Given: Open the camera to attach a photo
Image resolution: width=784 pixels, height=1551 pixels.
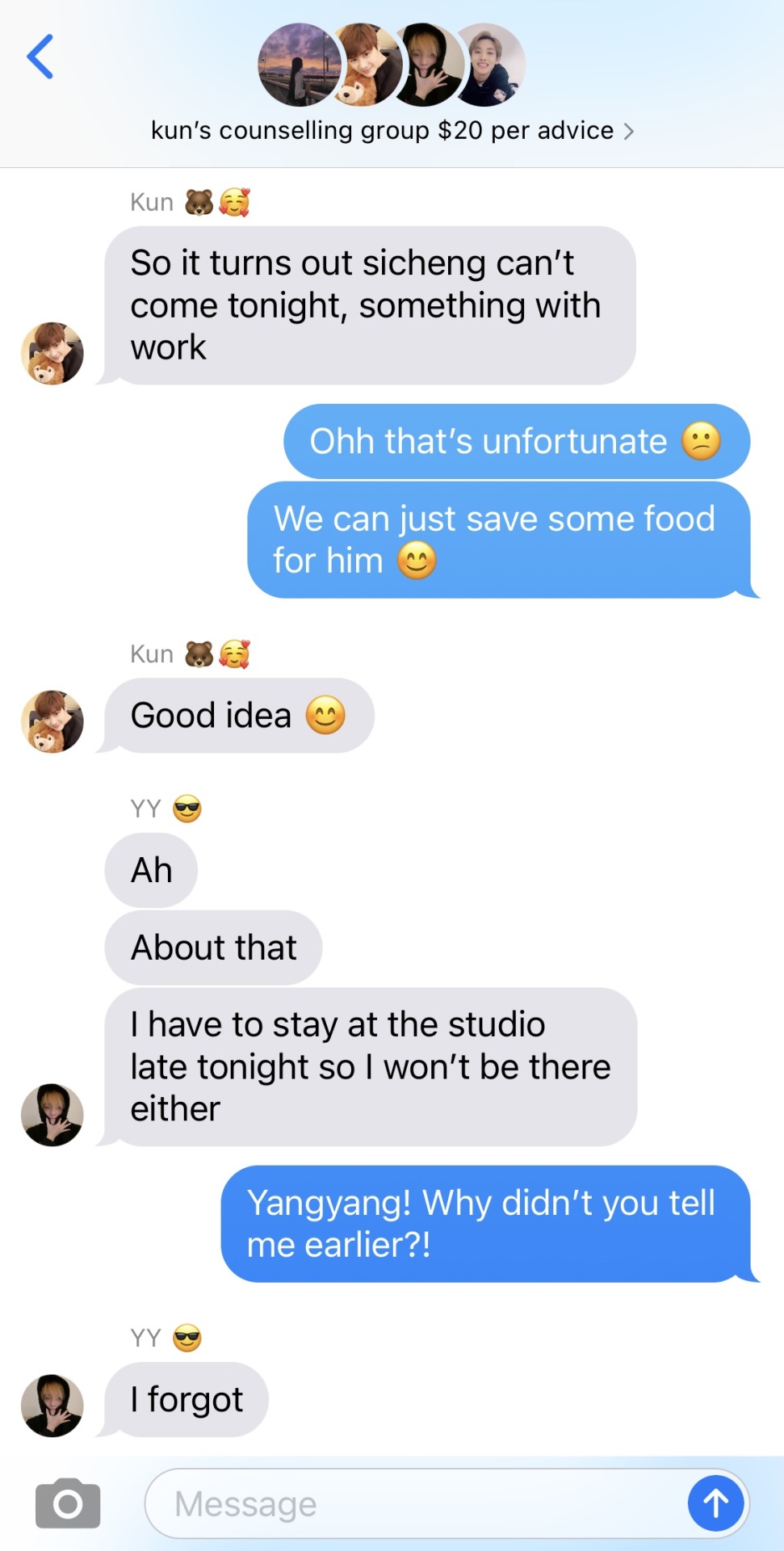Looking at the screenshot, I should point(68,1503).
